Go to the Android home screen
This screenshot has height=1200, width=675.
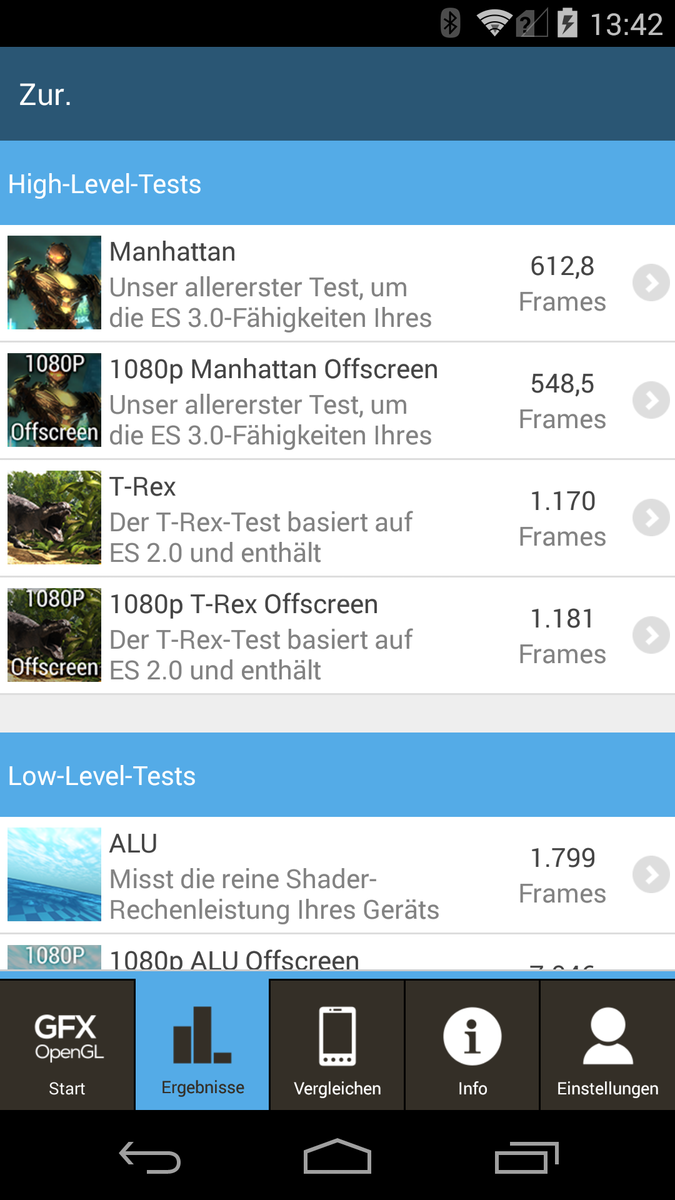[337, 1157]
